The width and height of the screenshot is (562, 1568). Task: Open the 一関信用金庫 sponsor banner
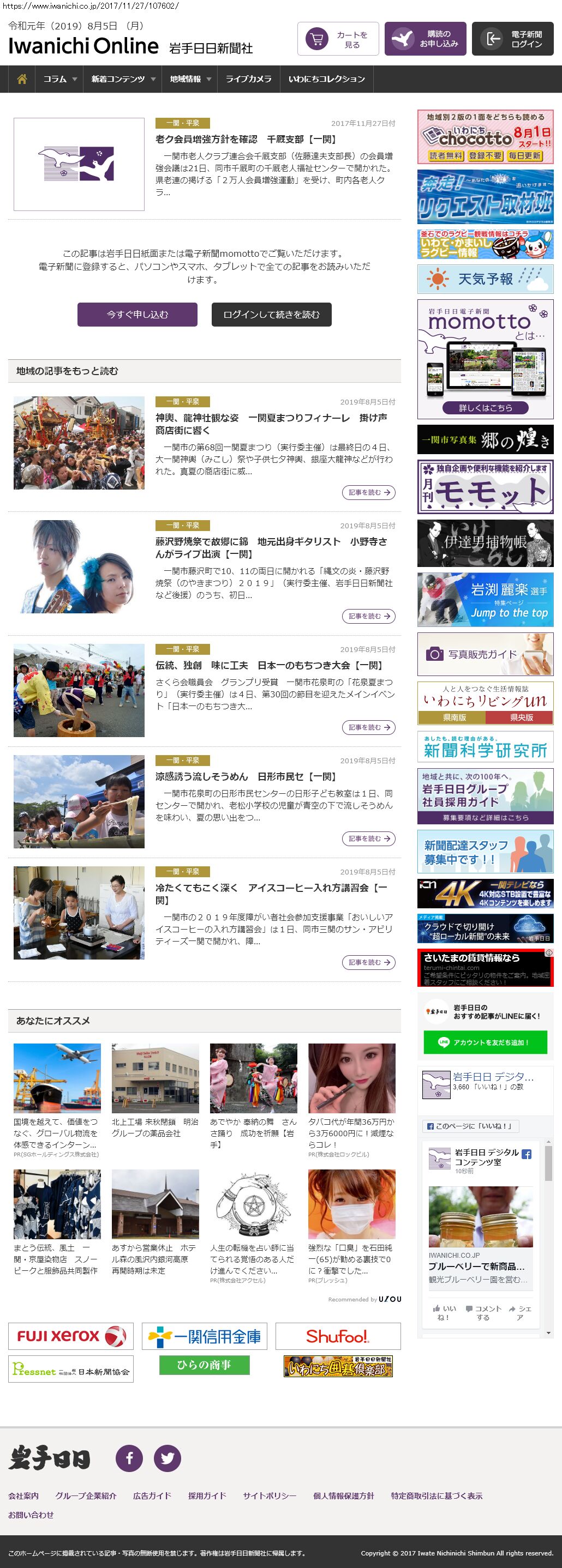click(204, 1336)
